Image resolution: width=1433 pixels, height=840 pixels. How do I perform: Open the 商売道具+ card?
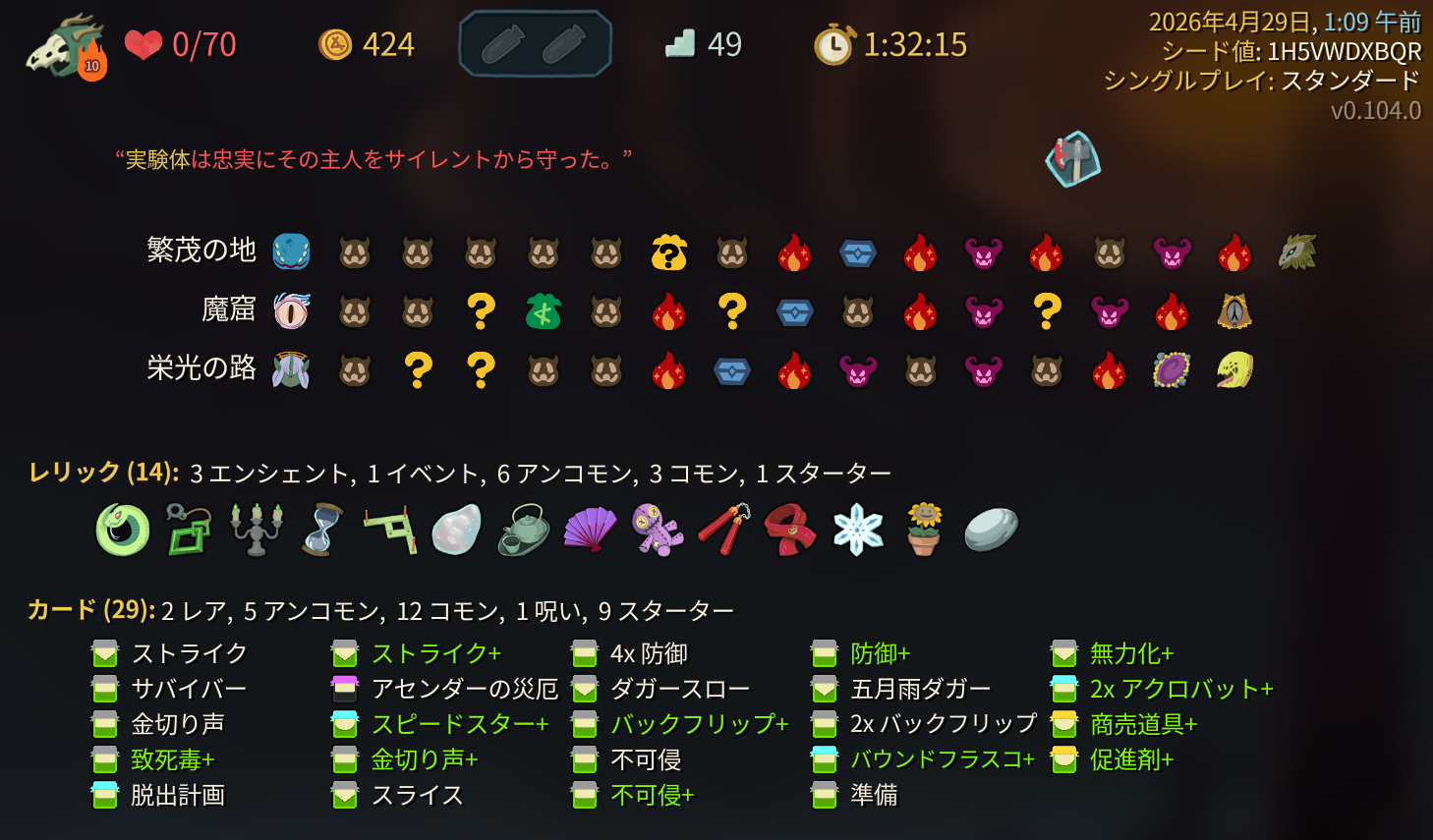(x=1143, y=724)
